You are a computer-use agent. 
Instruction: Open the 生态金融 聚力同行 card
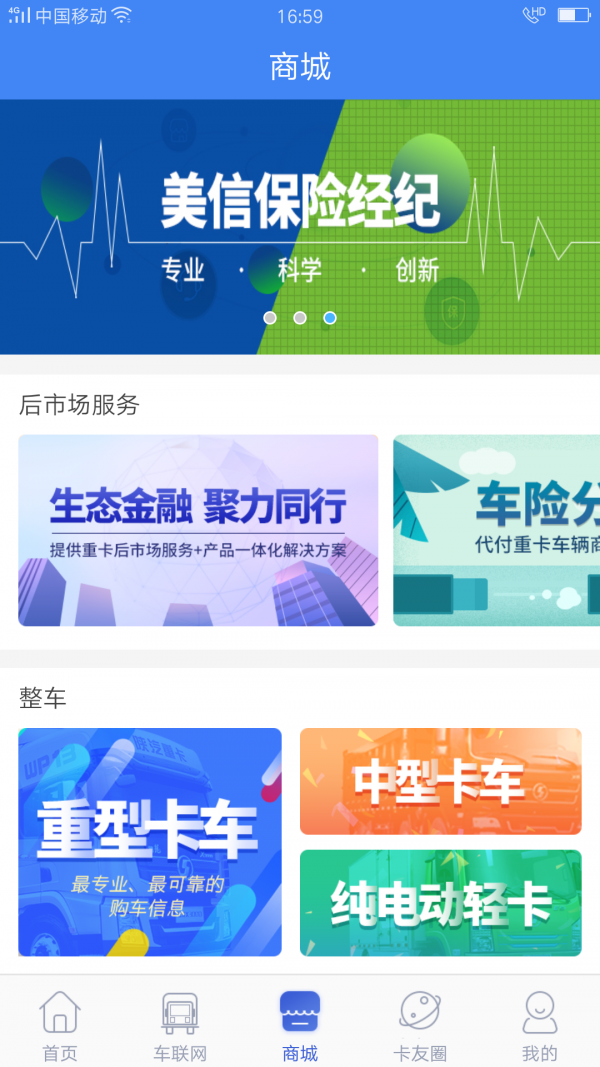click(198, 530)
